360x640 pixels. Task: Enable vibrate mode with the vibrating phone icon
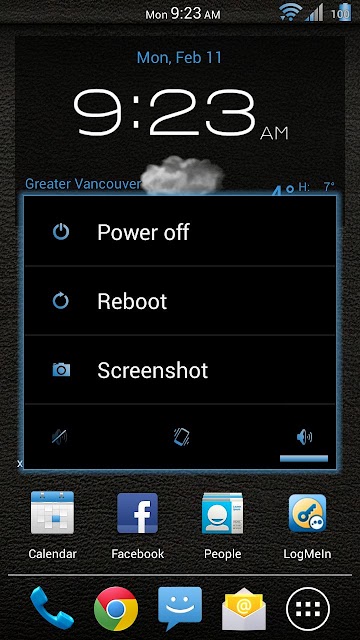coord(181,437)
